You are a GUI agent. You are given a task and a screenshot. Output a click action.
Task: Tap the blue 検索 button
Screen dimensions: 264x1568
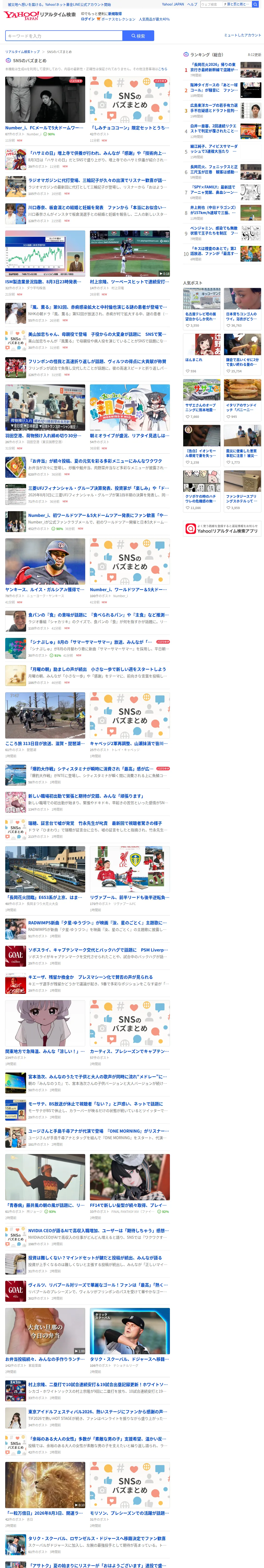point(138,36)
